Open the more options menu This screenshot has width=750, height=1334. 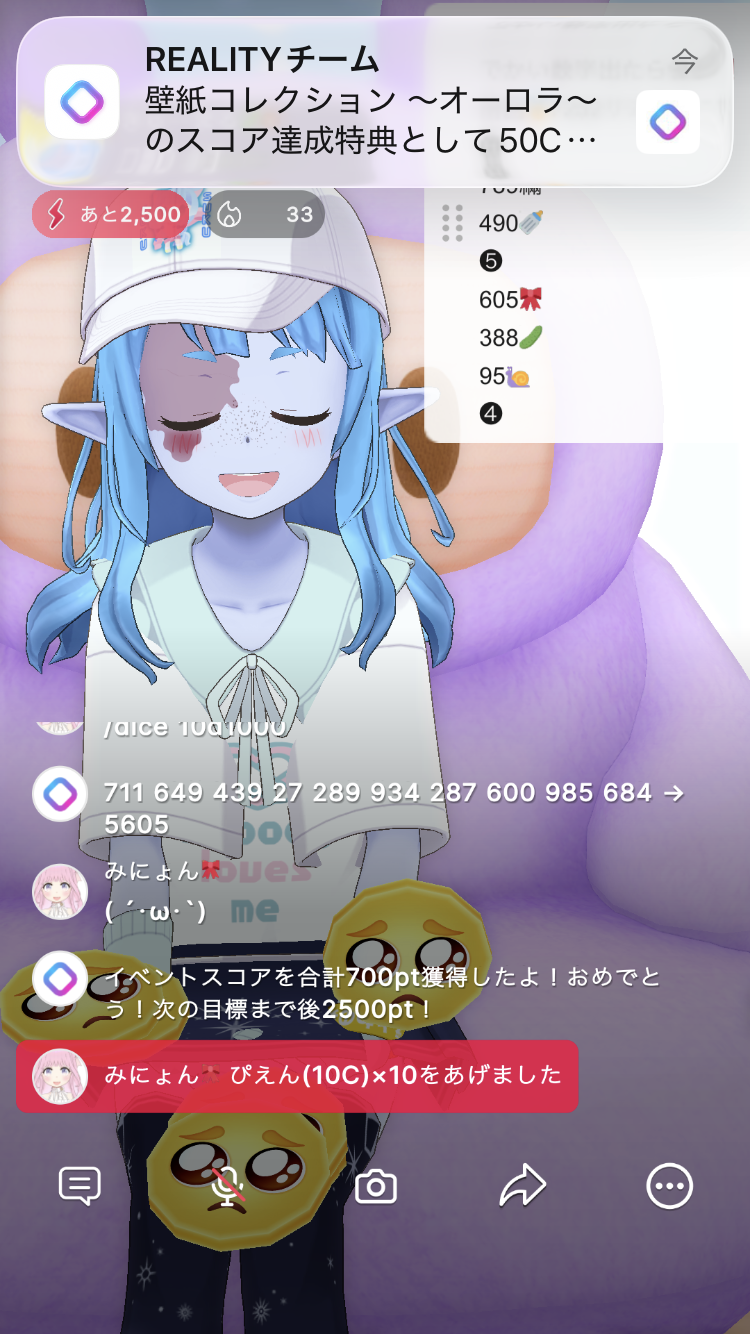[669, 1187]
